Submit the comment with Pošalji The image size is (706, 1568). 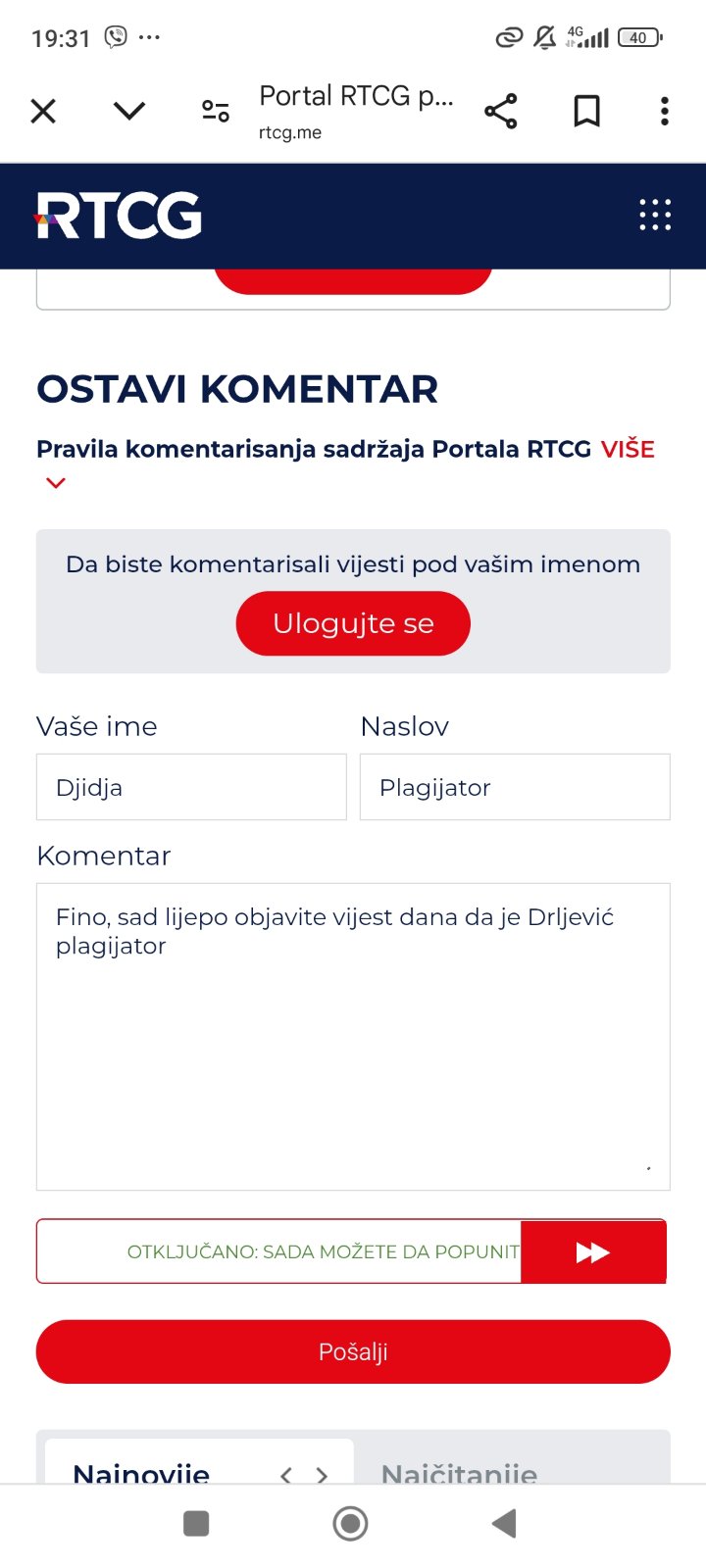click(x=353, y=1351)
